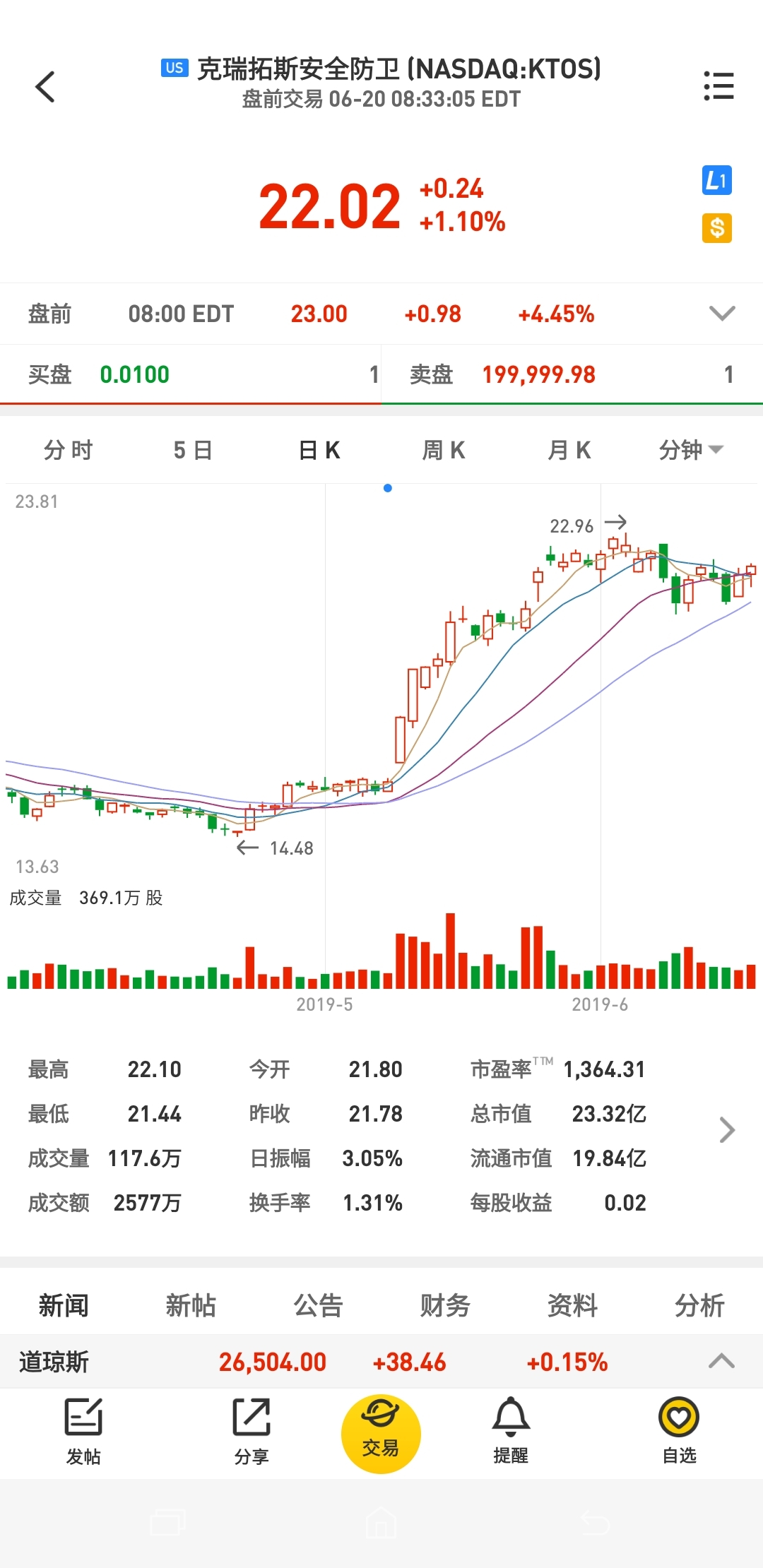This screenshot has width=763, height=1568.
Task: Switch to the 资料 profile tab
Action: pyautogui.click(x=572, y=1305)
